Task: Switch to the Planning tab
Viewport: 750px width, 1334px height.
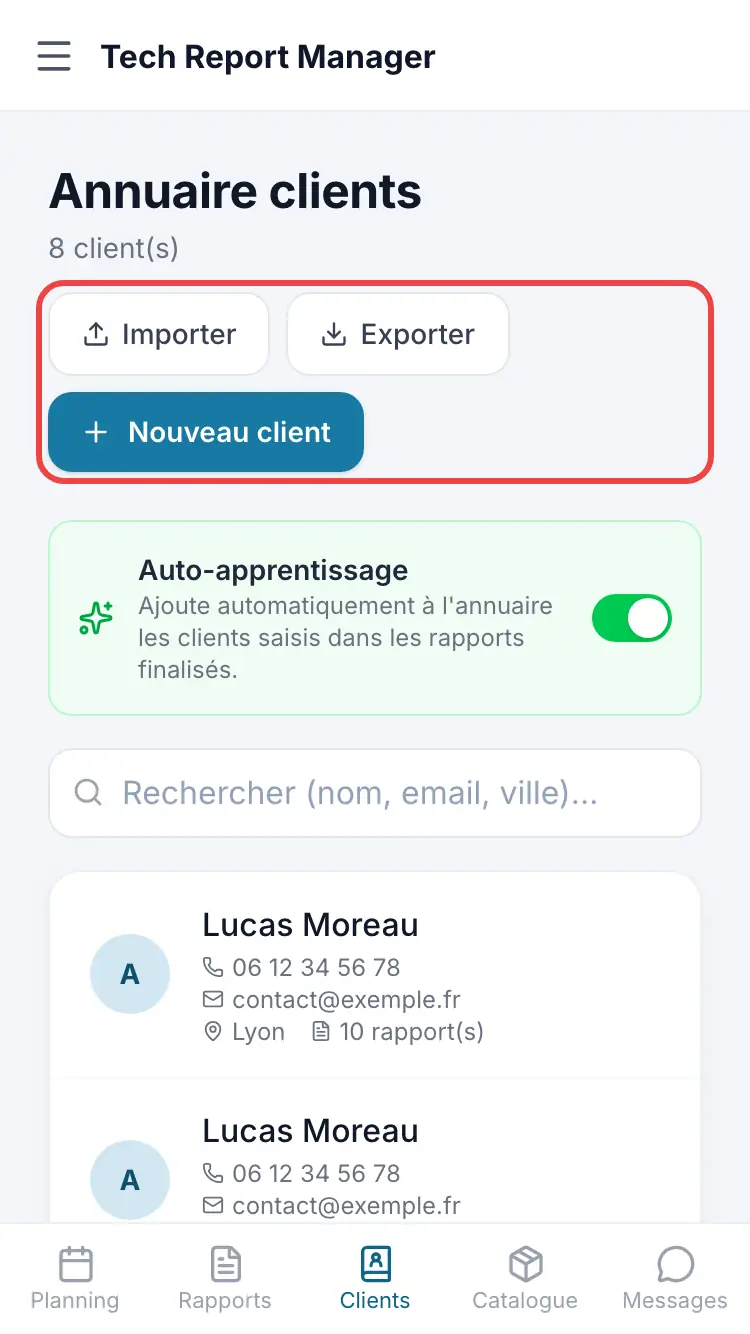Action: 75,1279
